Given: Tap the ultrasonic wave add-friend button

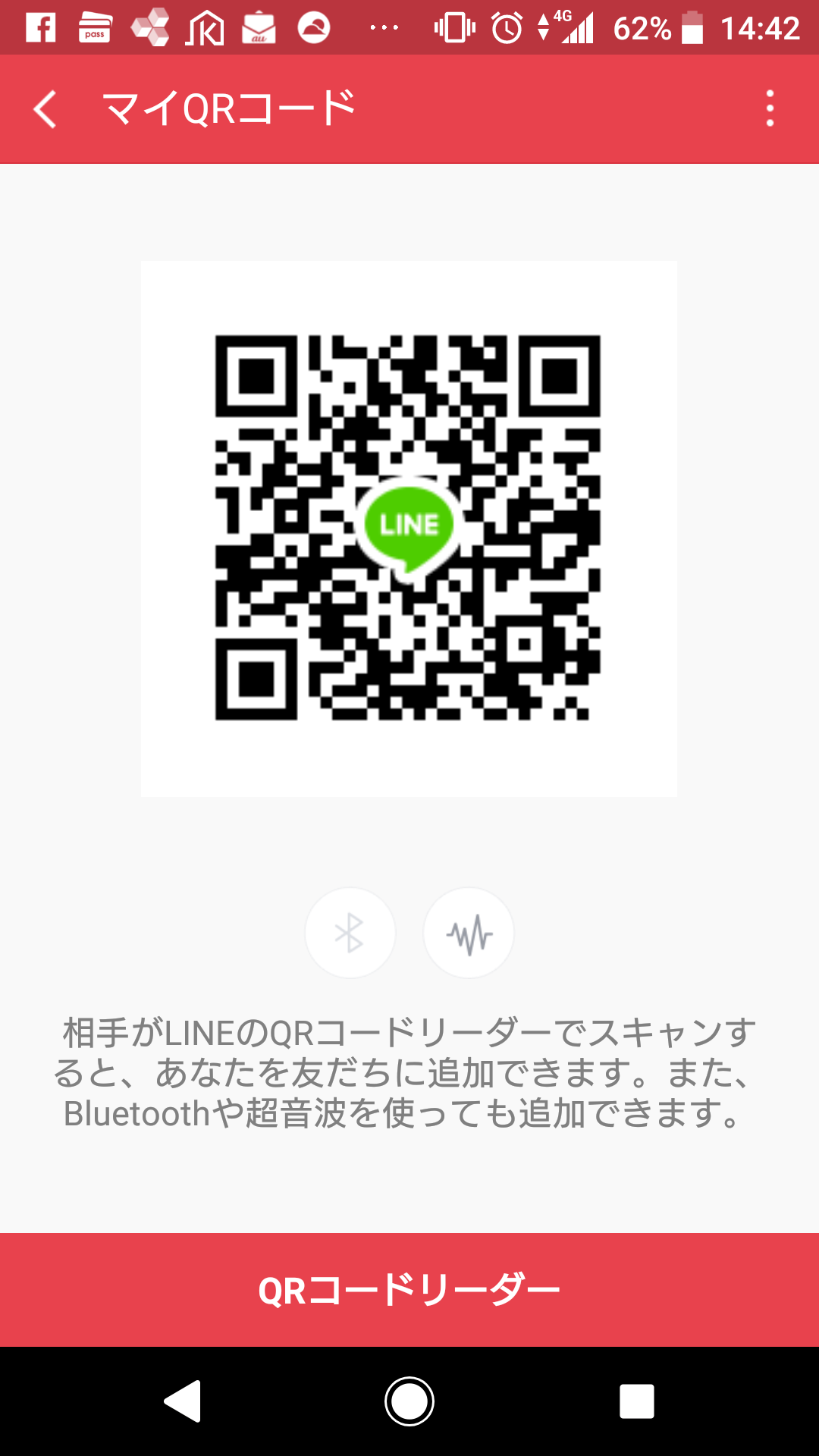Looking at the screenshot, I should point(469,933).
